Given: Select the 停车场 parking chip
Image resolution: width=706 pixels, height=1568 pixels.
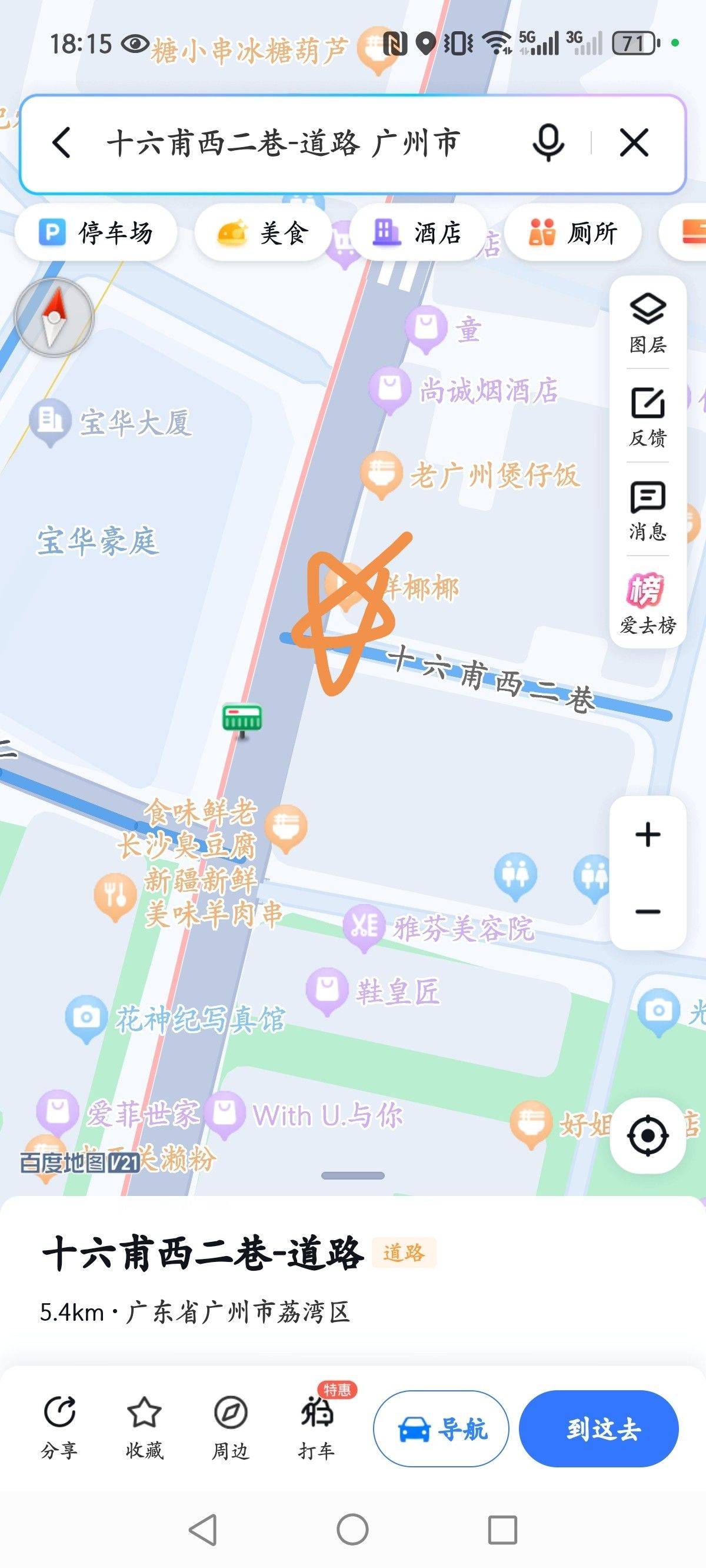Looking at the screenshot, I should (x=96, y=232).
